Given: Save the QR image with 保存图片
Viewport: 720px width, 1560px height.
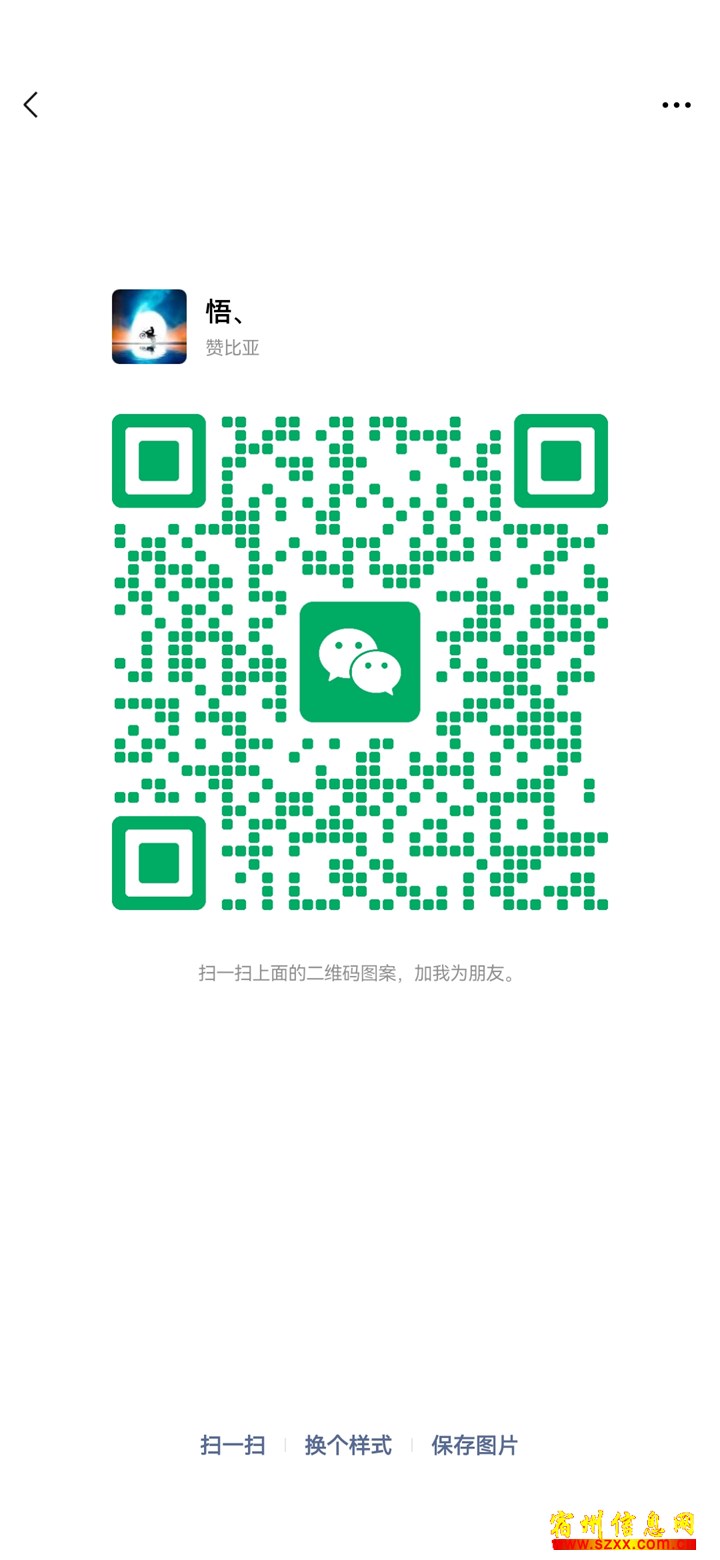Looking at the screenshot, I should 475,1445.
